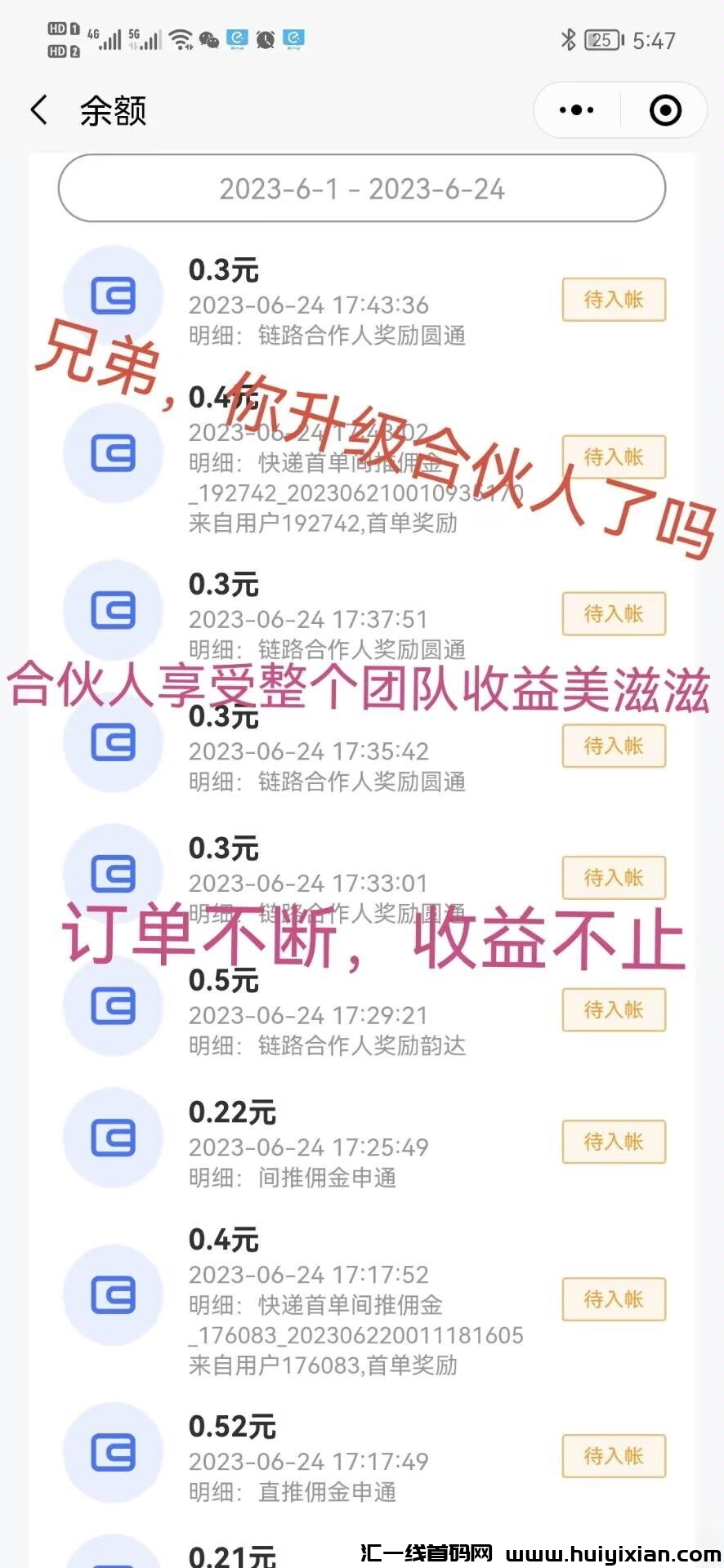
Task: Tap the express icon next to the 0.22元 entry
Action: pos(114,1138)
